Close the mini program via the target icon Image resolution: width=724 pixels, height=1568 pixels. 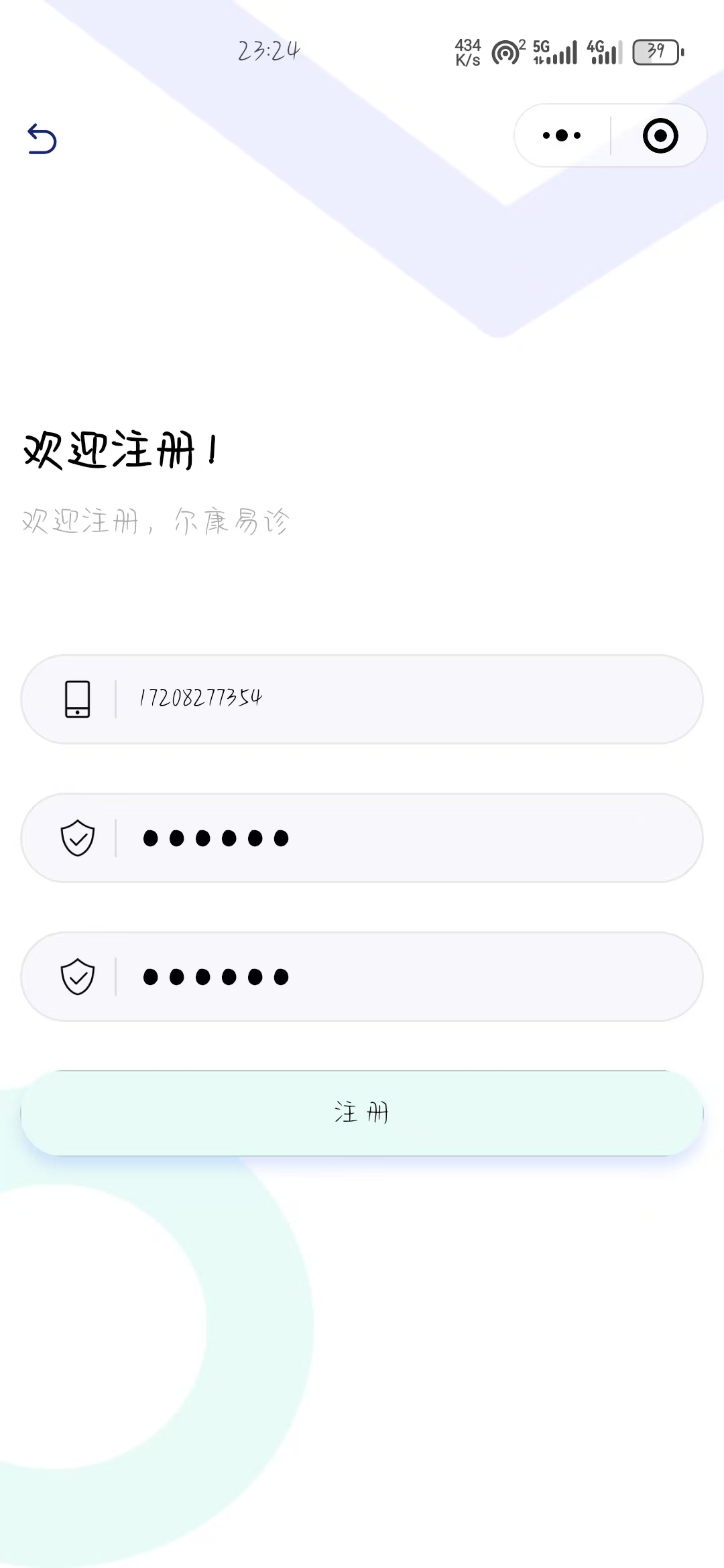pyautogui.click(x=660, y=136)
